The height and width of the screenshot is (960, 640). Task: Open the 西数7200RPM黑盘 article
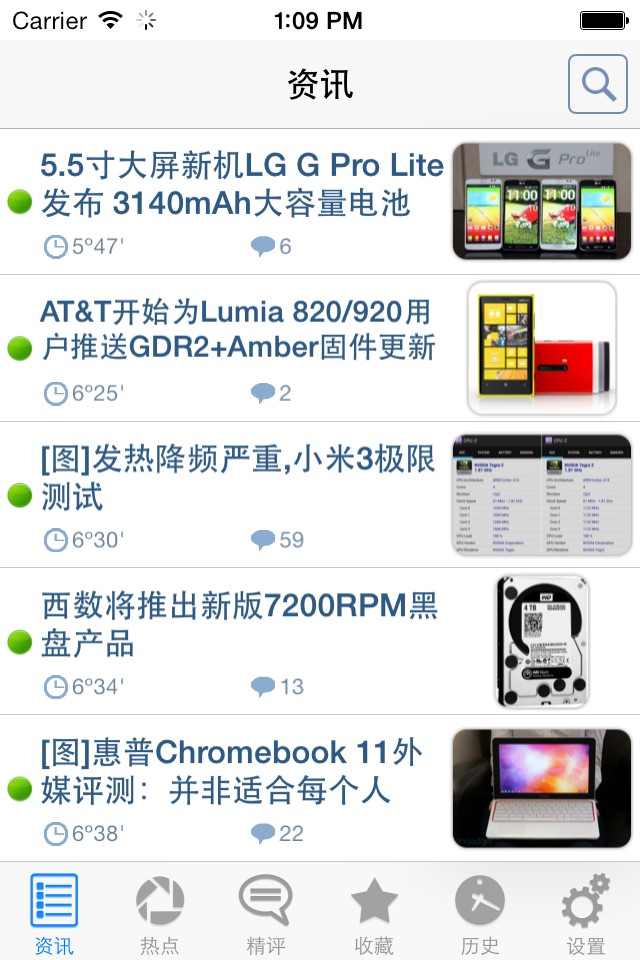(238, 624)
